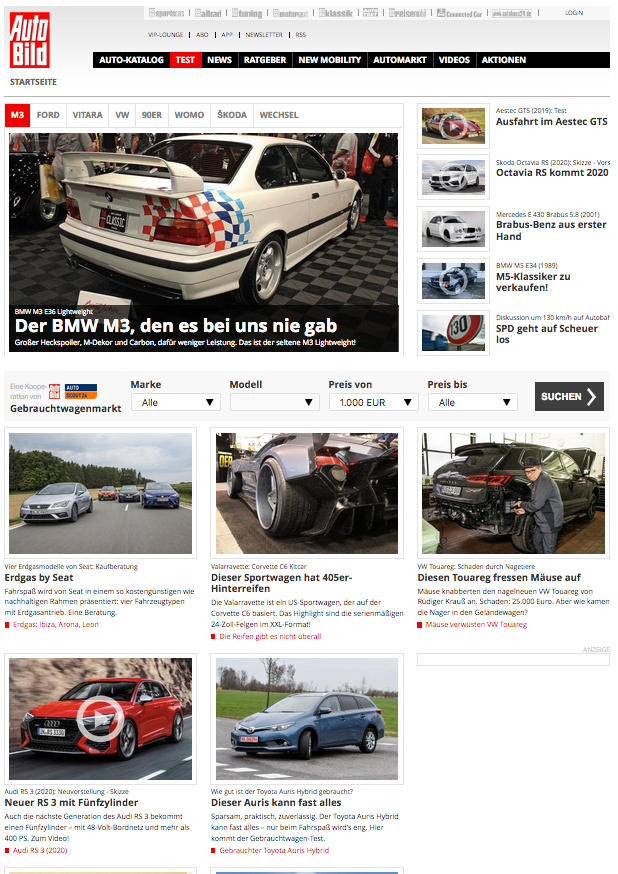Select the ŠKODA topic tab
Screen dimensions: 618x874
click(x=232, y=115)
